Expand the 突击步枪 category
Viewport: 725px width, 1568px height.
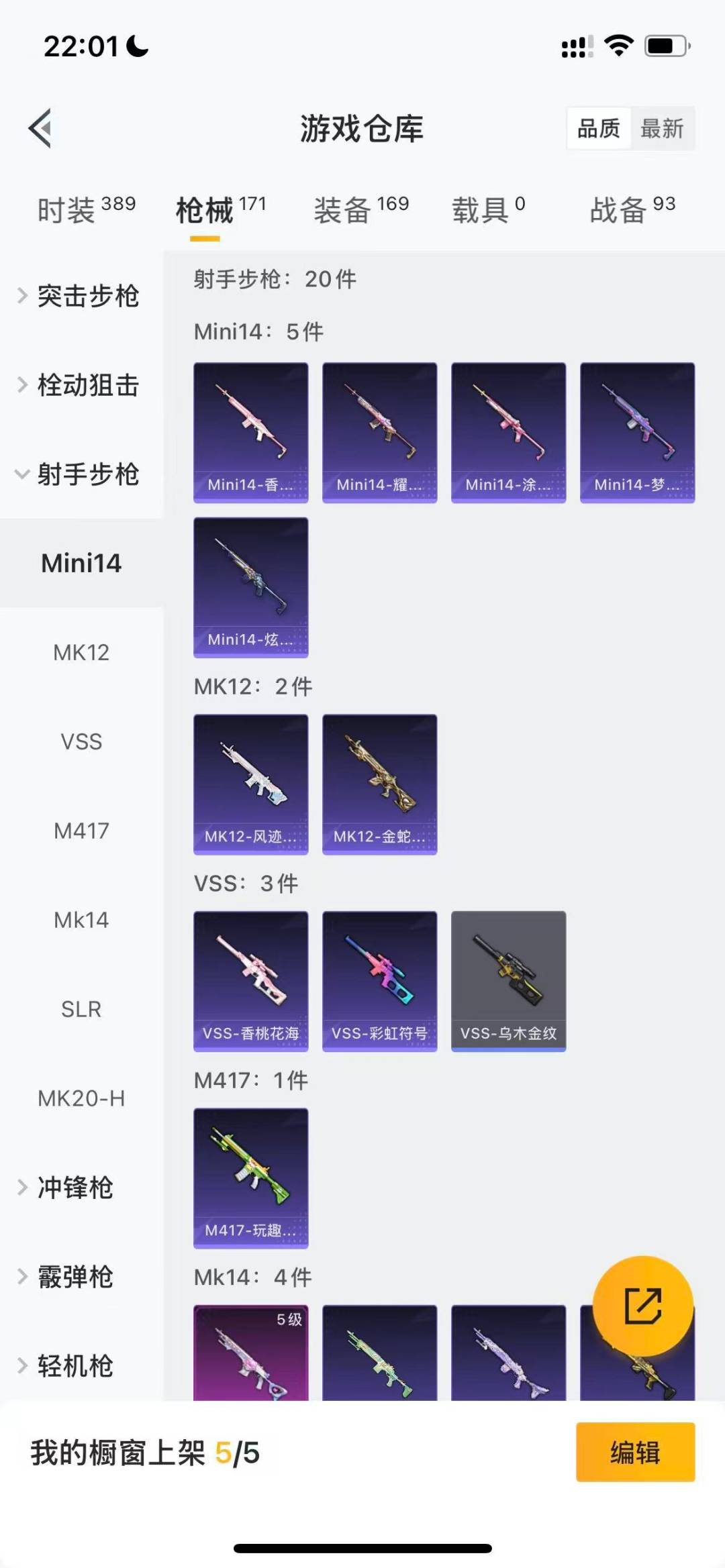click(87, 295)
